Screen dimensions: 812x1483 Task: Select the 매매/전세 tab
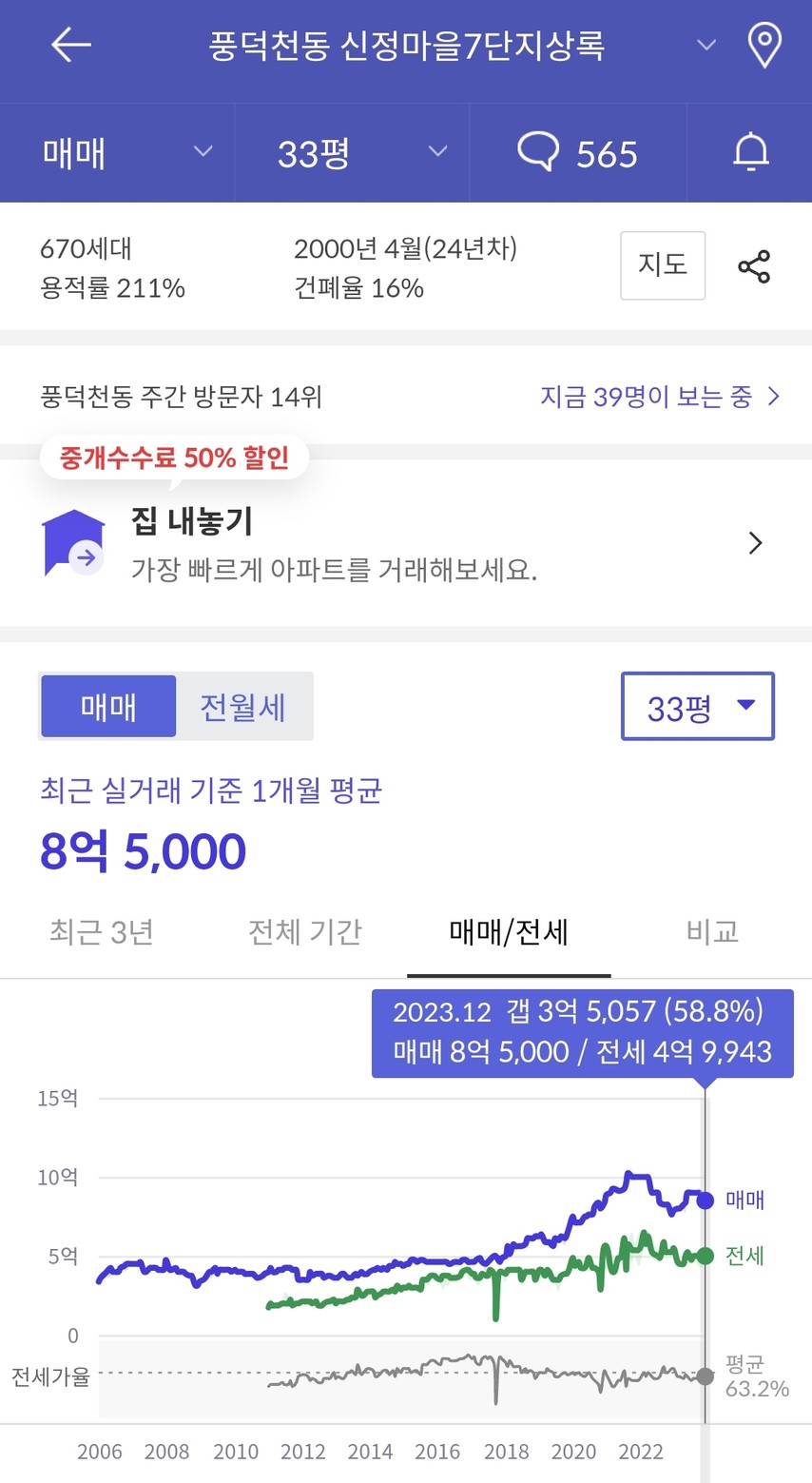[x=509, y=931]
